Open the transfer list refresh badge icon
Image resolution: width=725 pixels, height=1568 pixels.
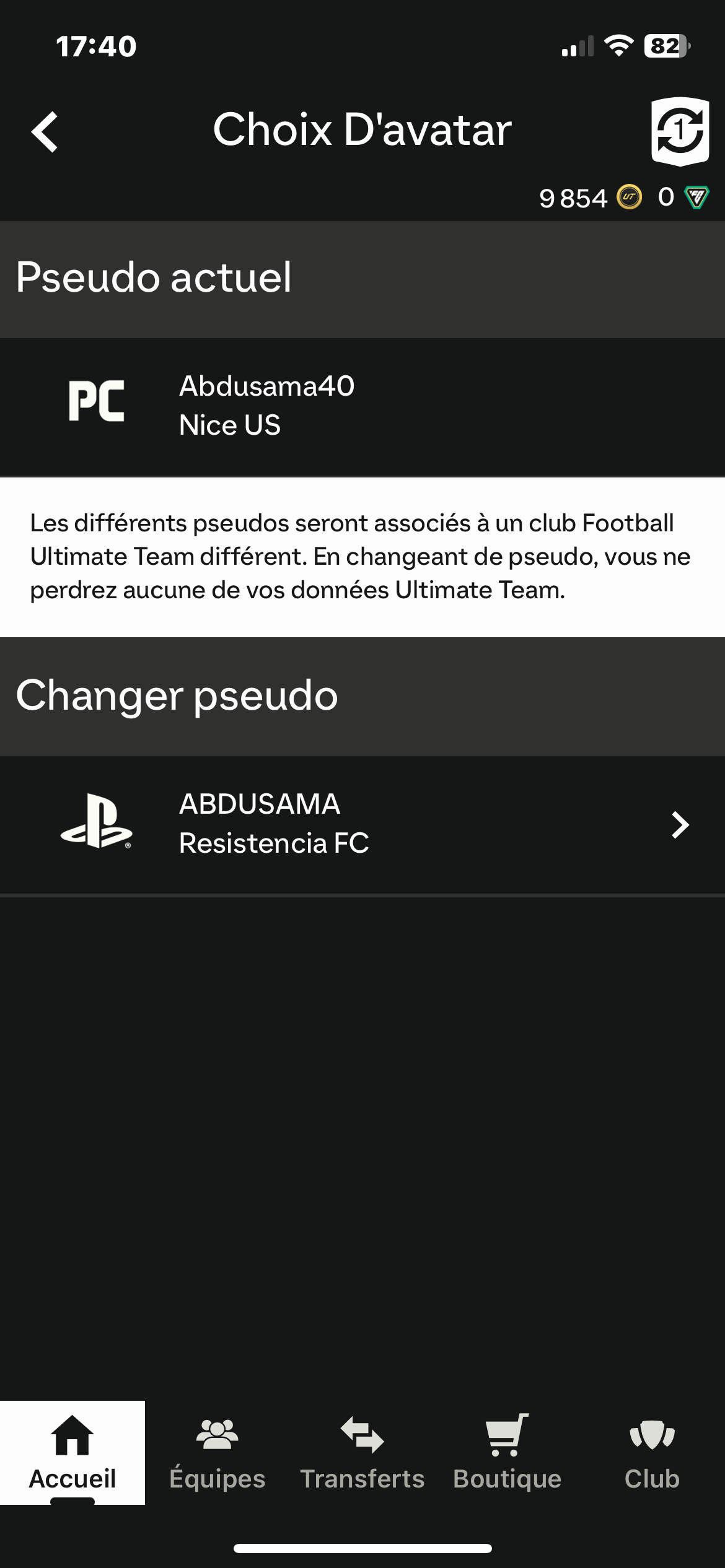(680, 131)
